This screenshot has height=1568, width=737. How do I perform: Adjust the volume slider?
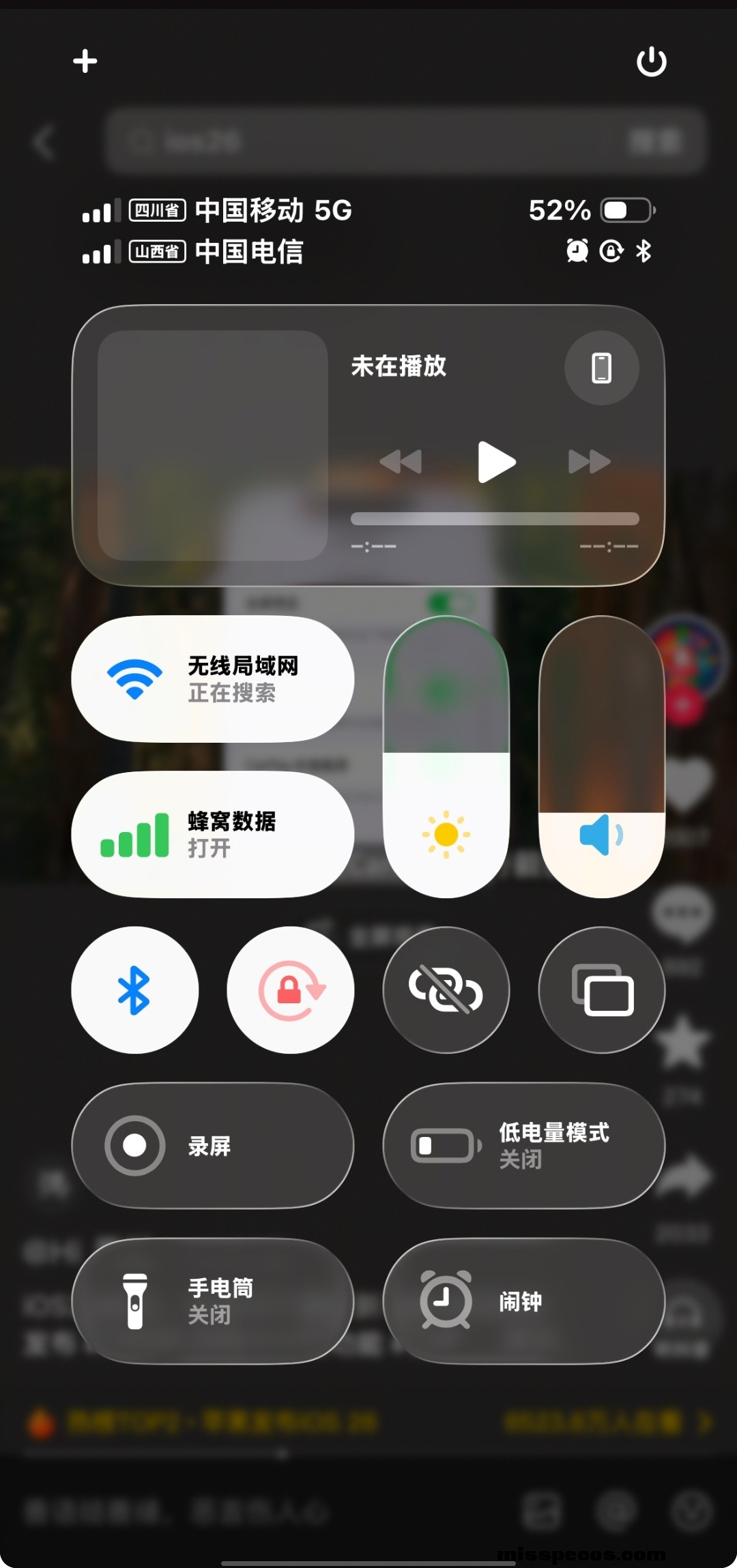pos(601,756)
